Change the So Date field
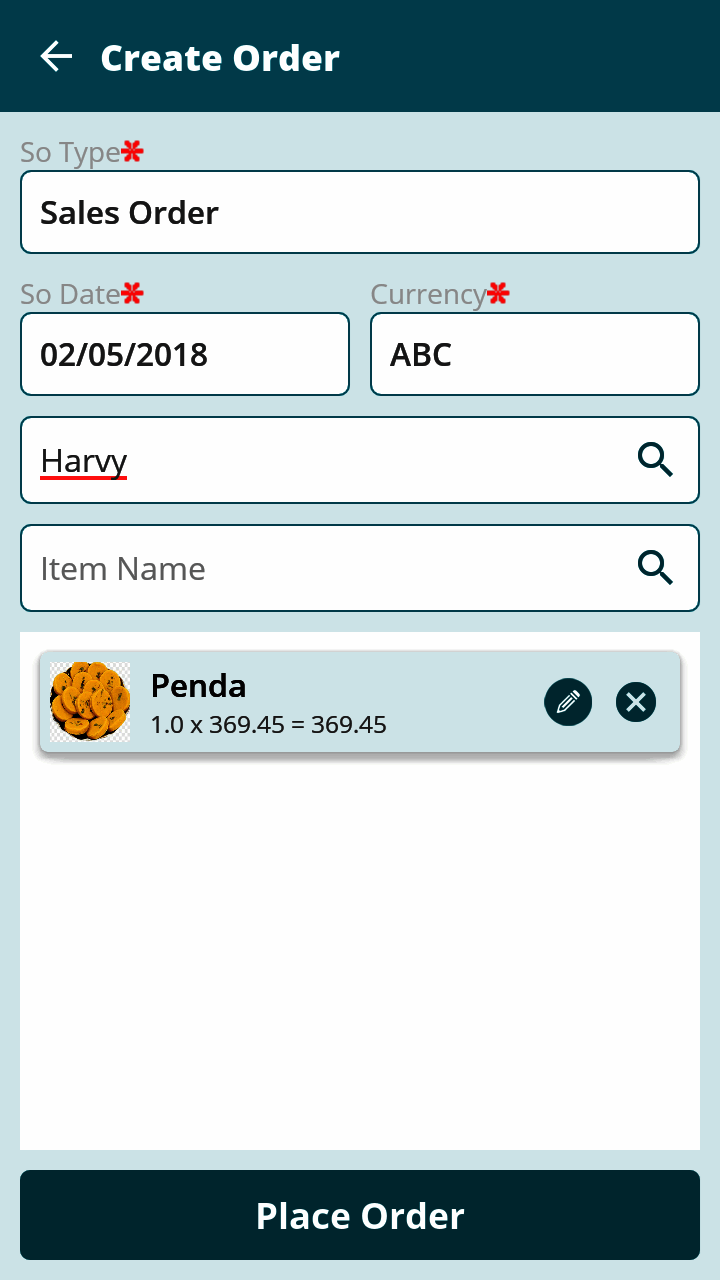720x1280 pixels. (x=185, y=354)
